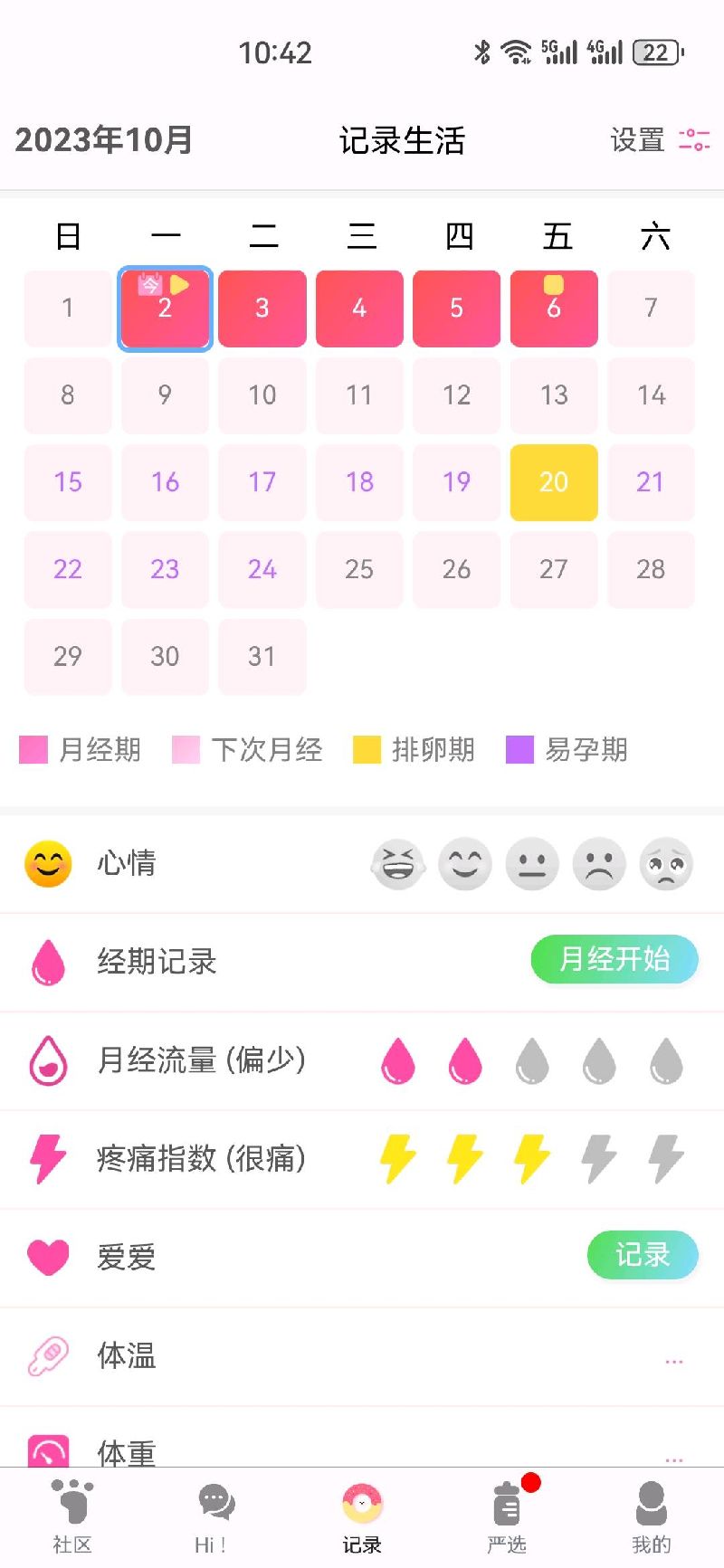Switch to the 严选 shop tab
Screen dimensions: 724x1568
(x=507, y=1516)
